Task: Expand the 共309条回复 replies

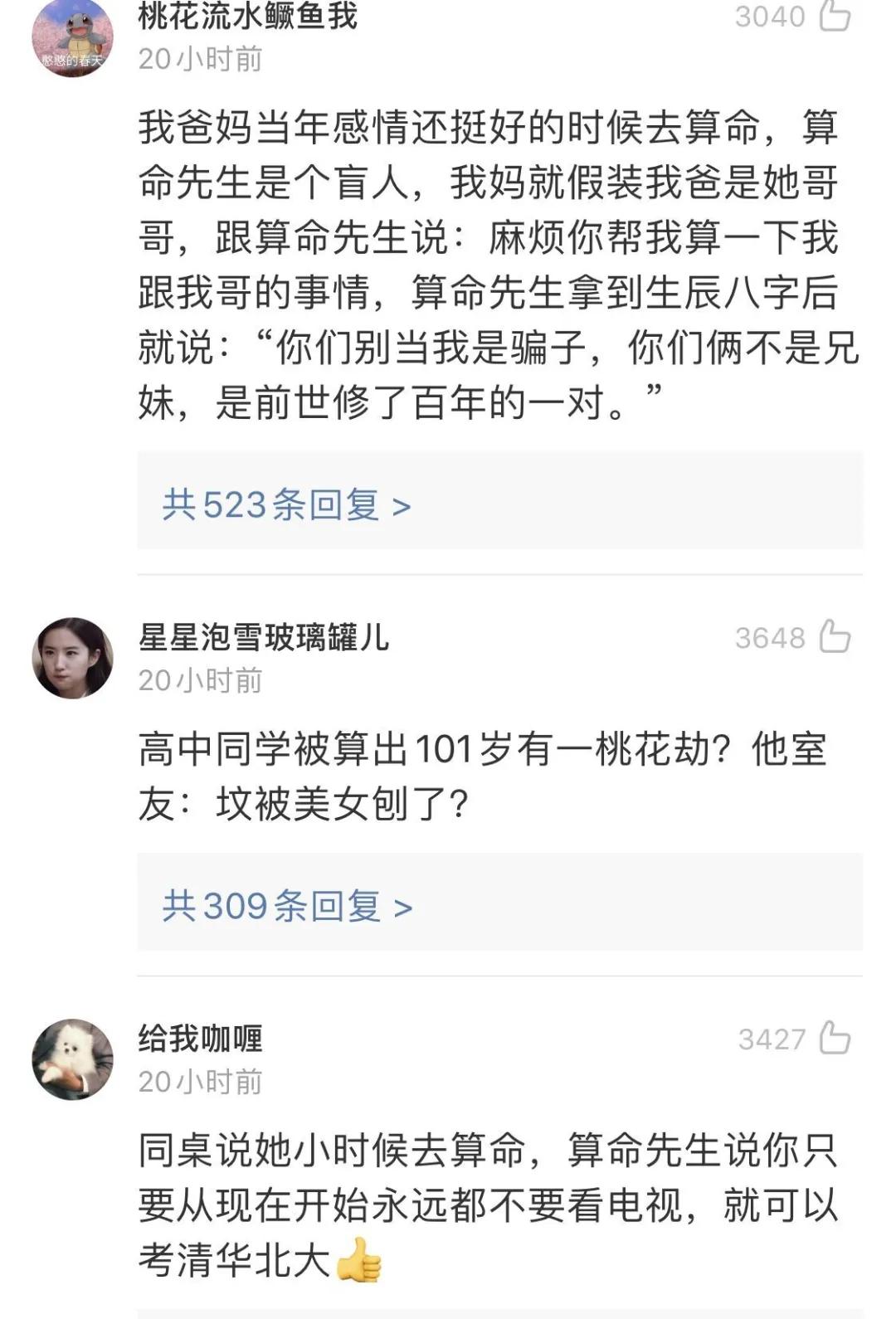Action: 287,906
